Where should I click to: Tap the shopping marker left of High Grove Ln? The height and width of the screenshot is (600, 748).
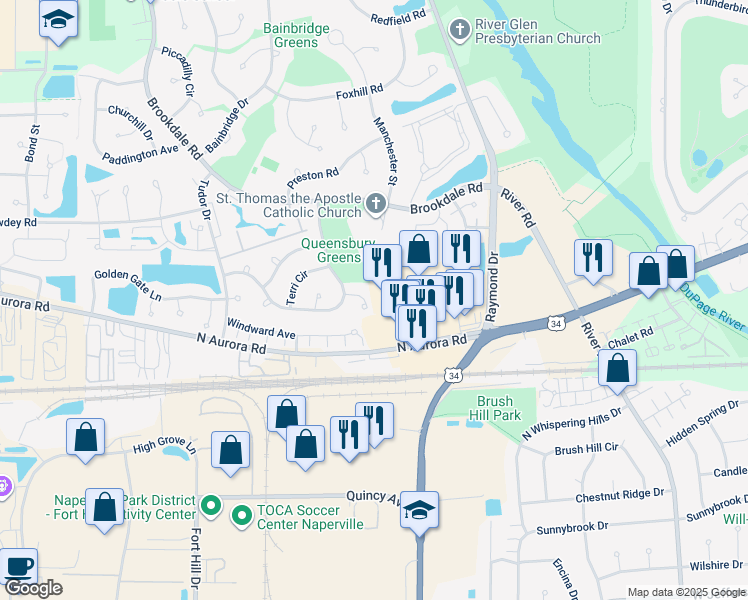85,441
